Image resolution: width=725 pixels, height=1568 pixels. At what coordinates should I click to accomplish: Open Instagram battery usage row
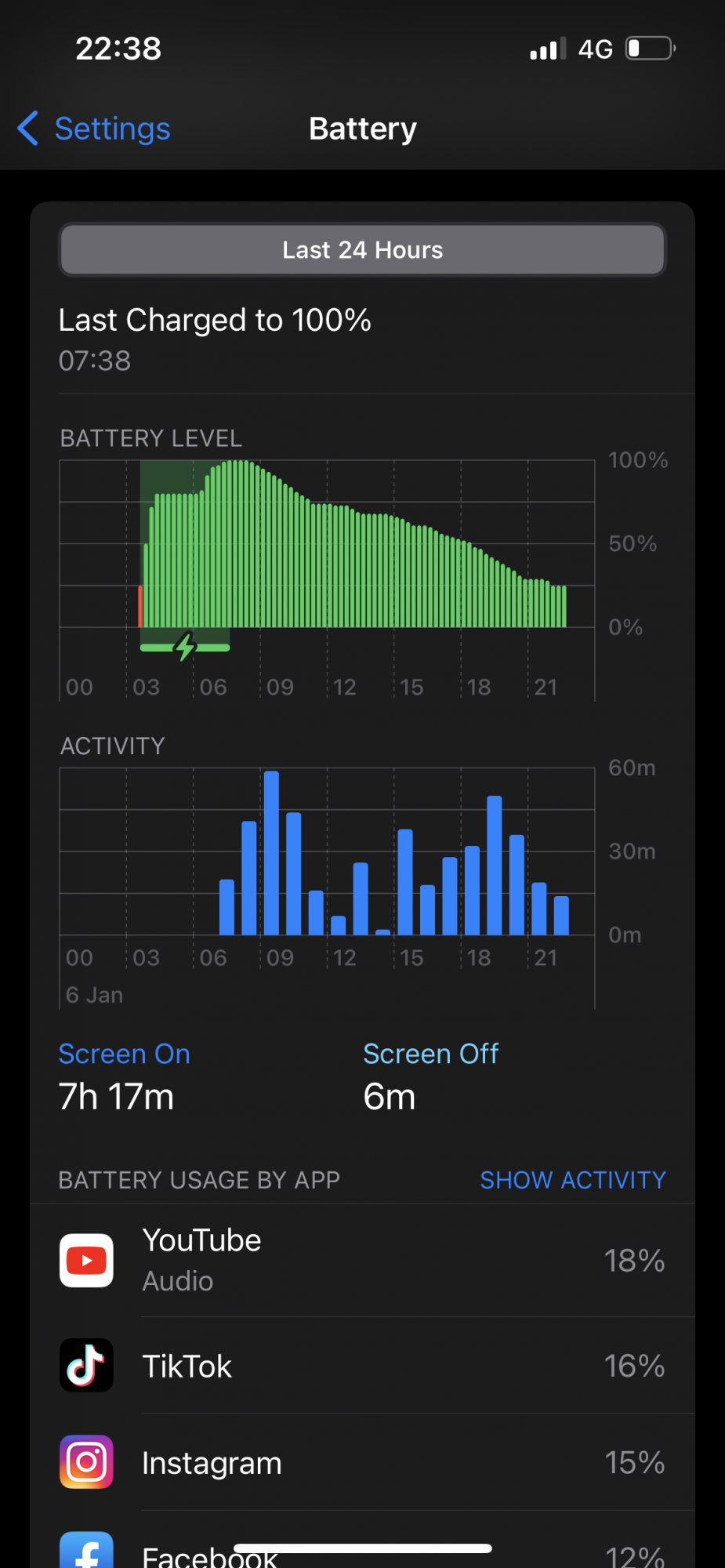click(x=362, y=1463)
